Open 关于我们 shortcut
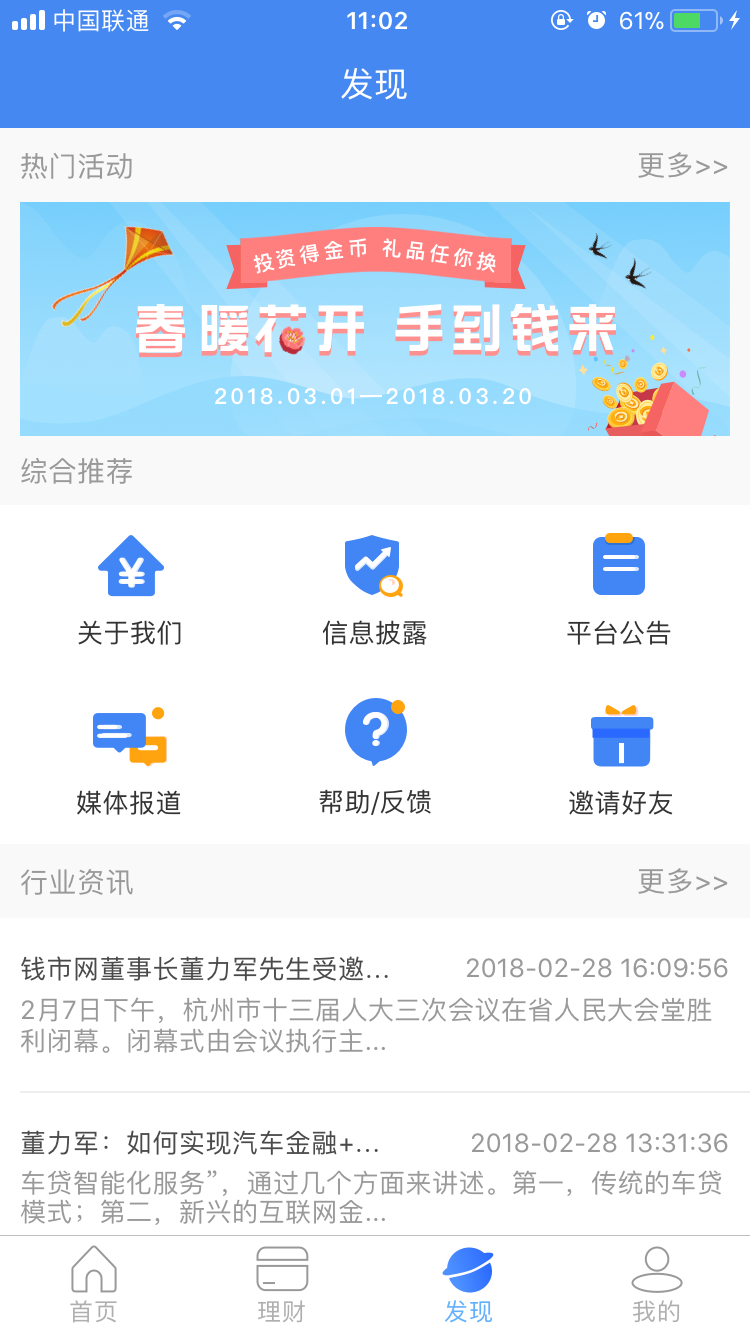The height and width of the screenshot is (1334, 750). pos(130,590)
